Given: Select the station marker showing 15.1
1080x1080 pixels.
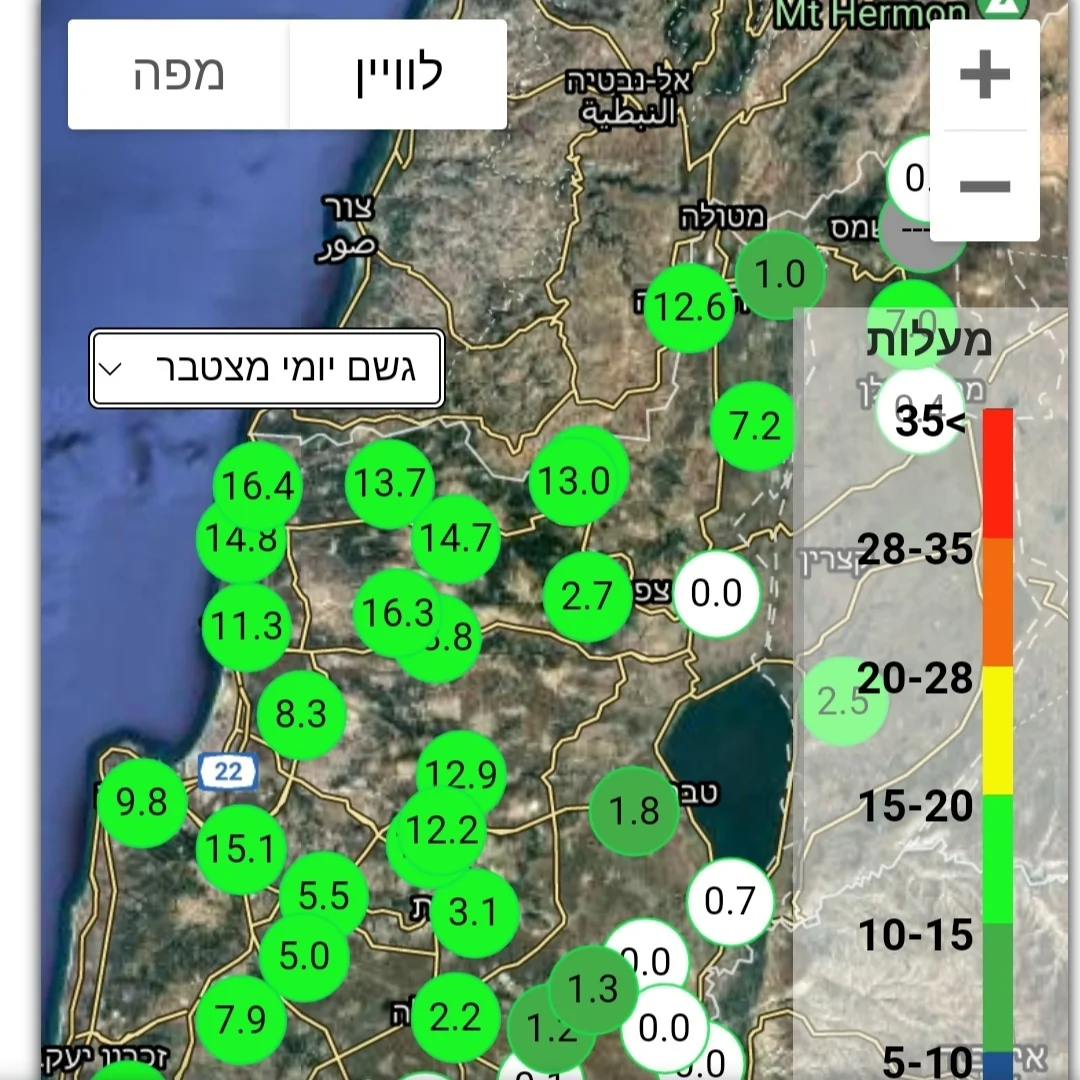Looking at the screenshot, I should [x=240, y=849].
